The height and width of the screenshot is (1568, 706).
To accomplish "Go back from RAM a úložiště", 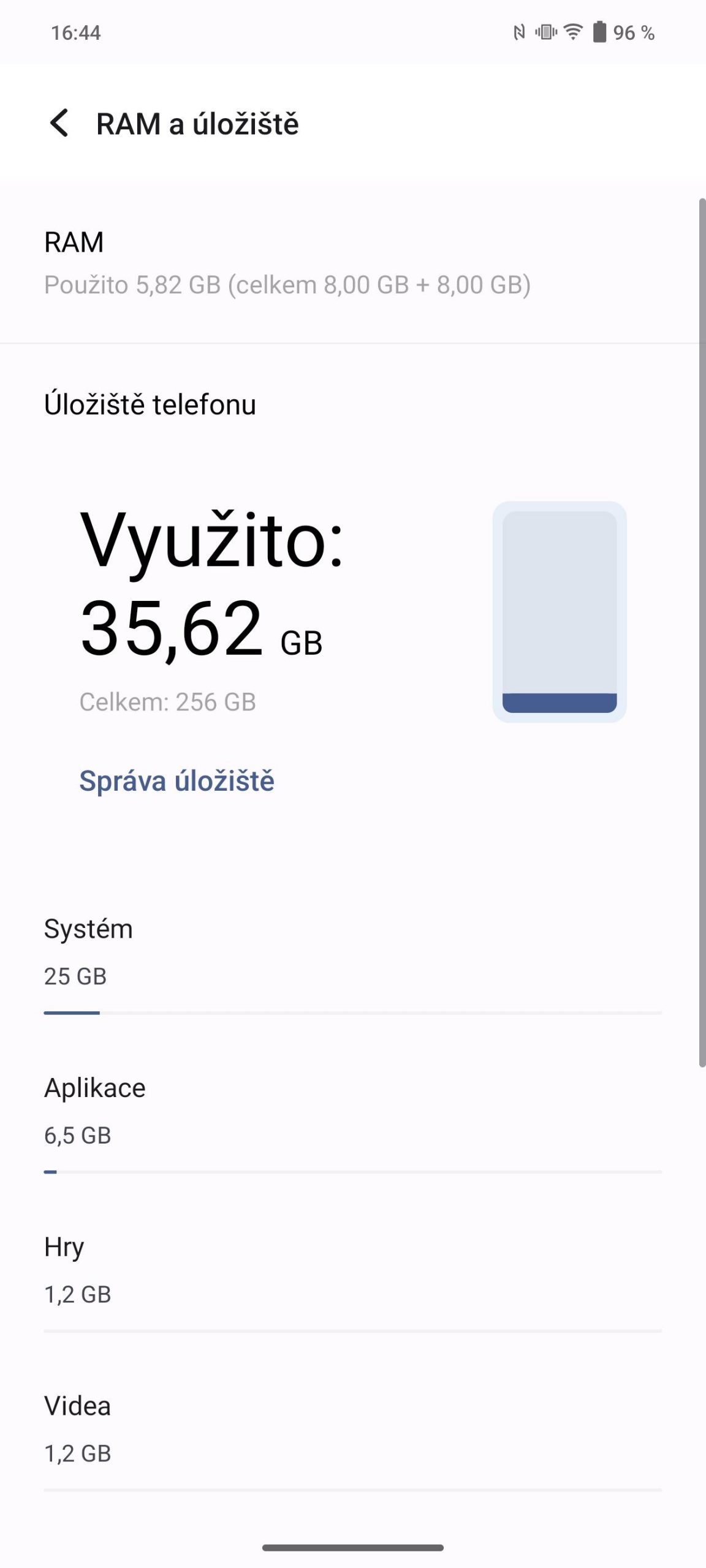I will (59, 123).
